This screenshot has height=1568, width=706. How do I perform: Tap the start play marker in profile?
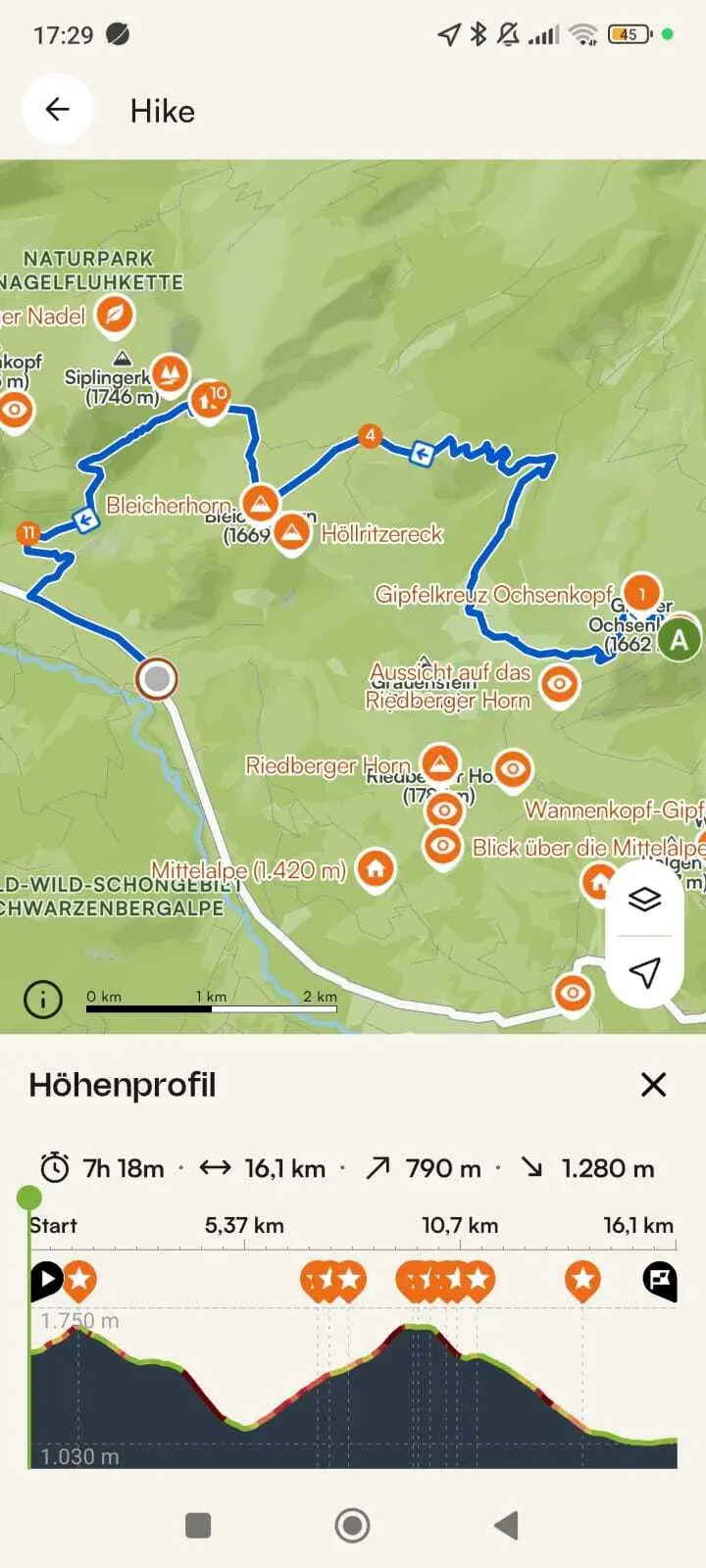point(46,1279)
